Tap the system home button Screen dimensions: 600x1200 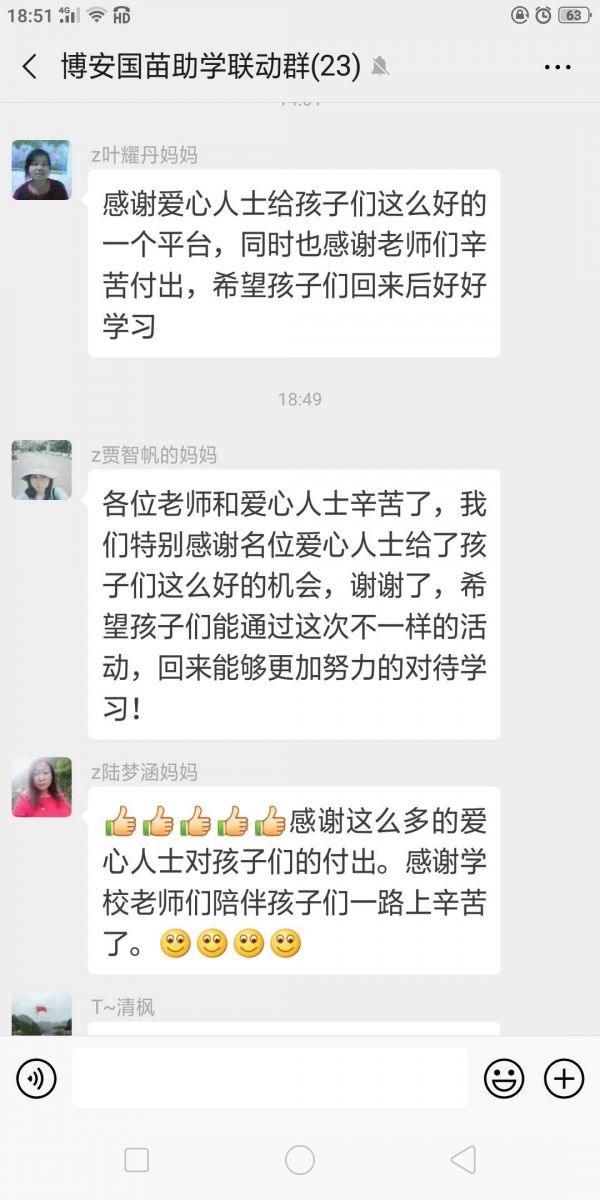[x=300, y=1160]
